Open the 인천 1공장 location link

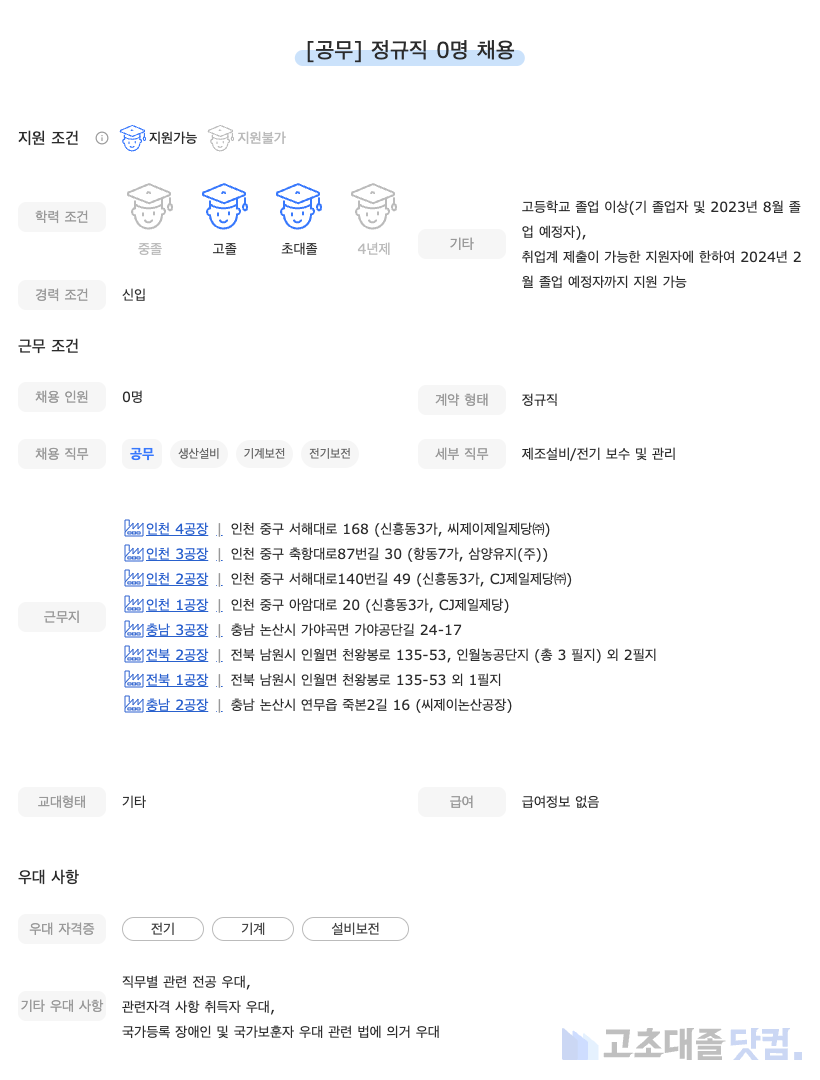[x=176, y=605]
